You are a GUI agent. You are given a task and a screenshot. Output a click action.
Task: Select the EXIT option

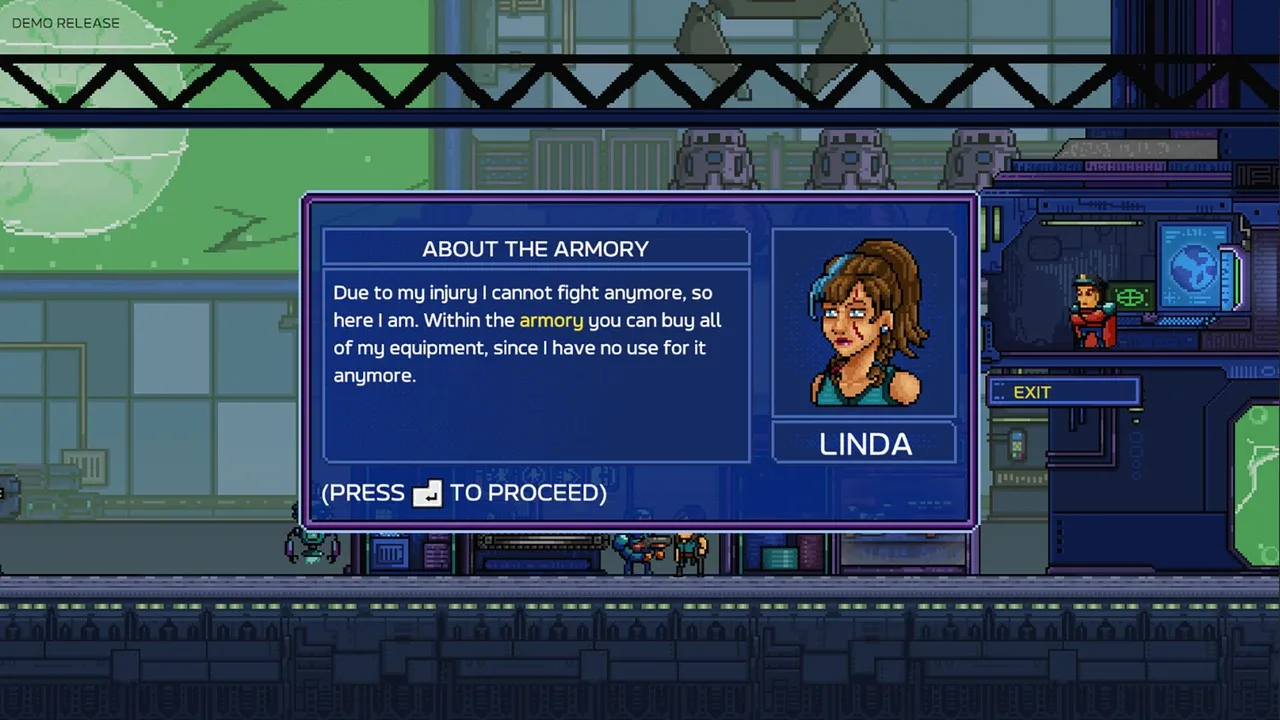coord(1063,392)
